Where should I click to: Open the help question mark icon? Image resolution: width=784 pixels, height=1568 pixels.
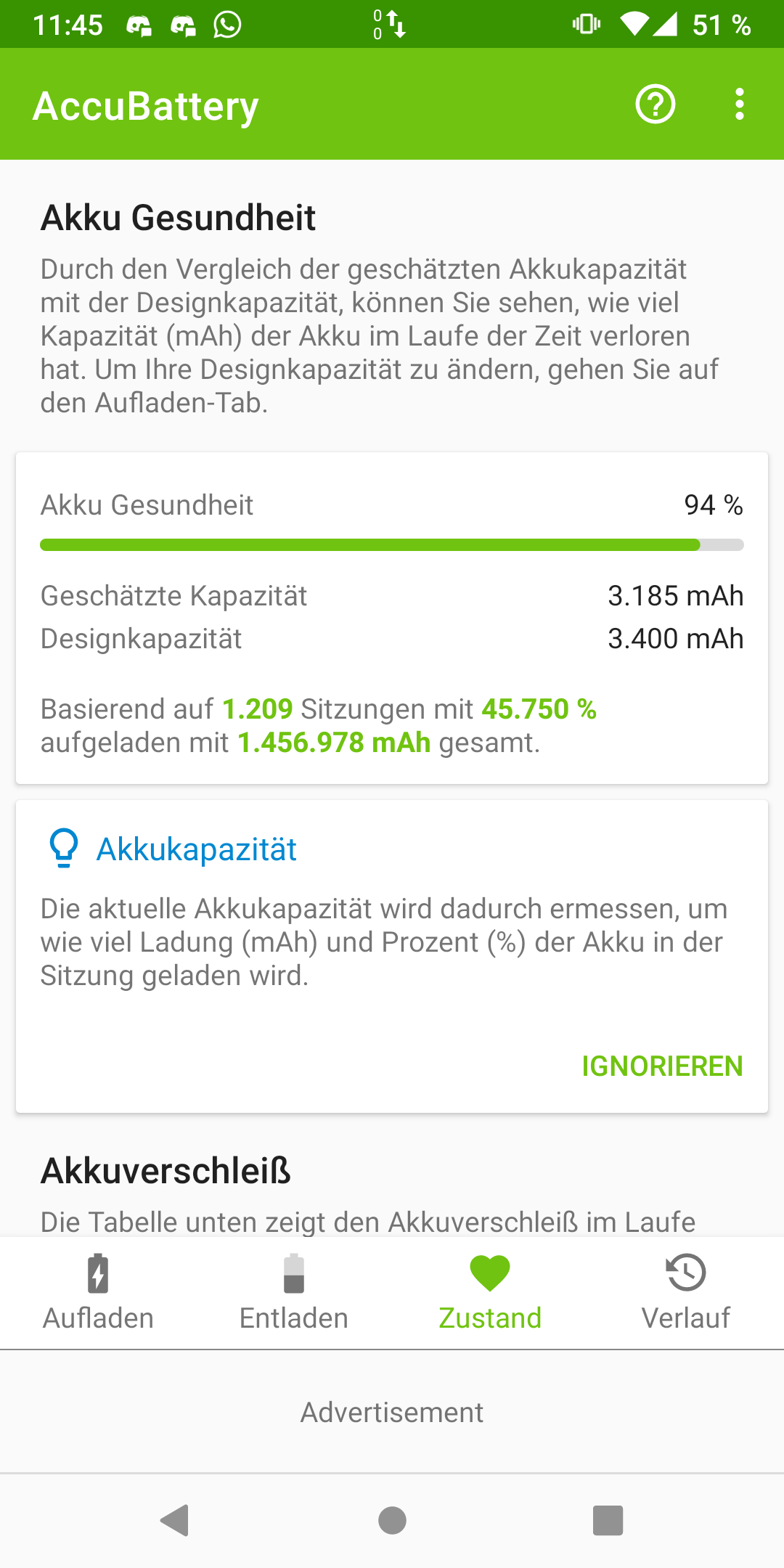(x=654, y=105)
